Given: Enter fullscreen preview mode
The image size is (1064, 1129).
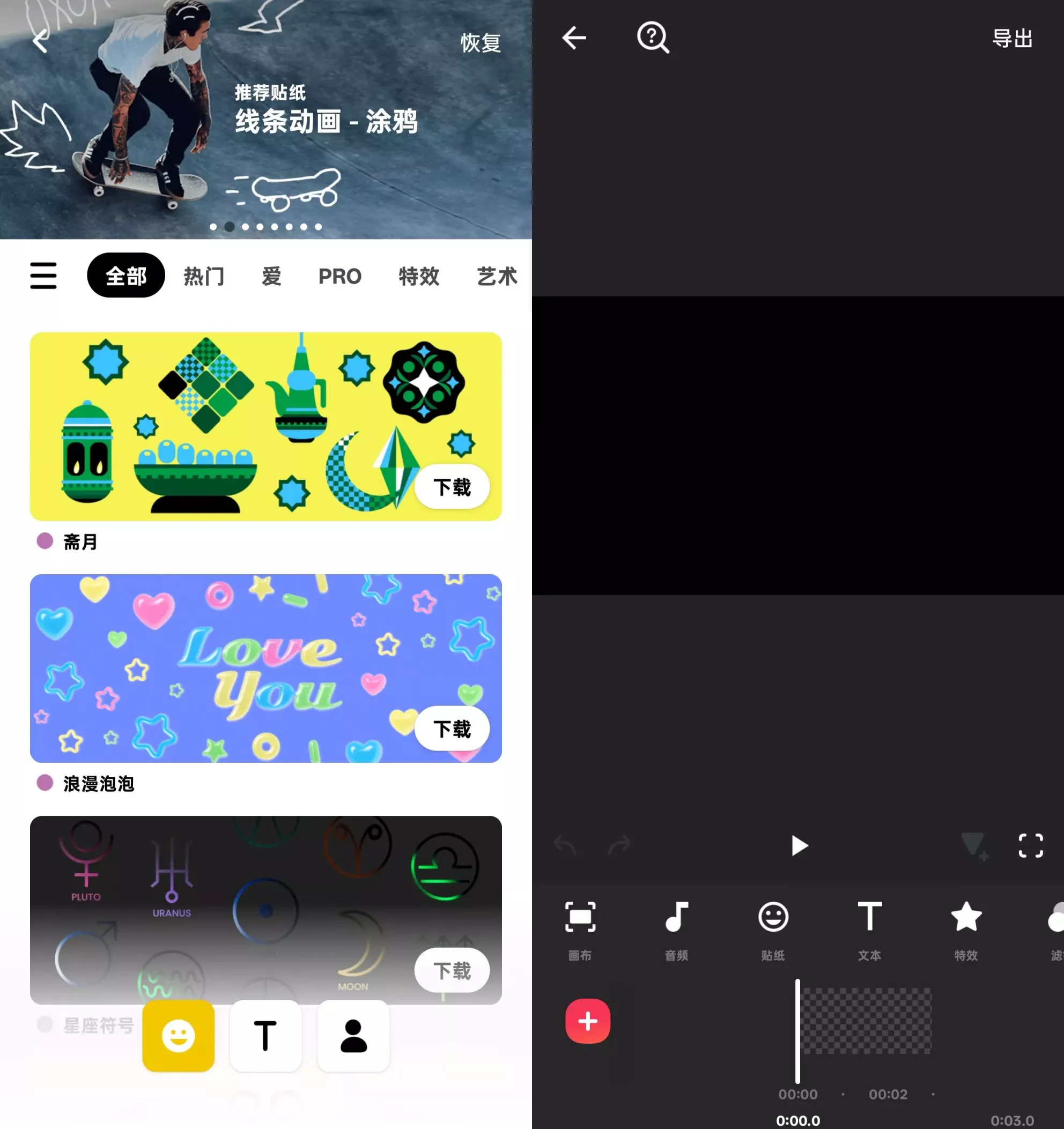Looking at the screenshot, I should click(x=1030, y=845).
